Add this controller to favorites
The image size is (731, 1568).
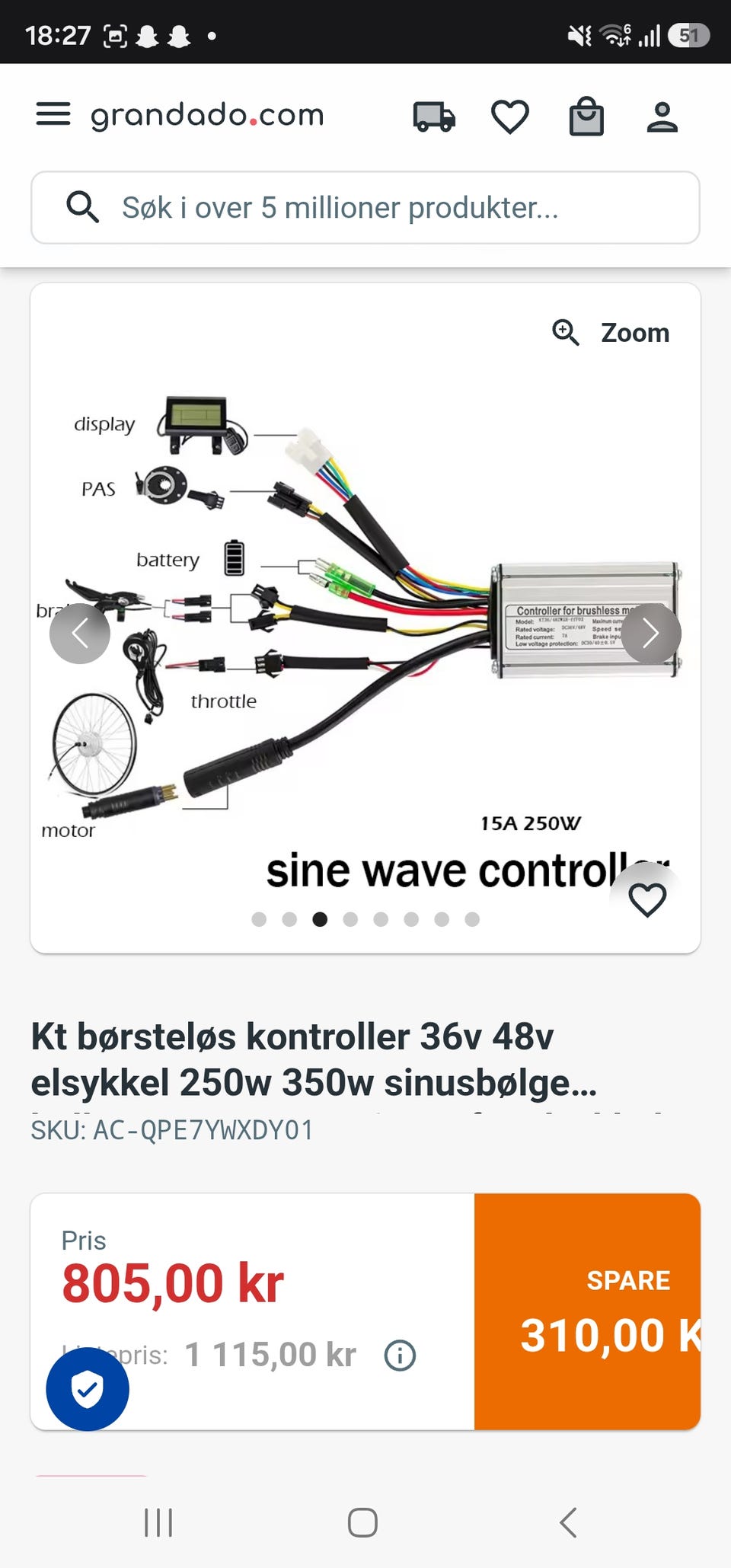click(x=647, y=900)
